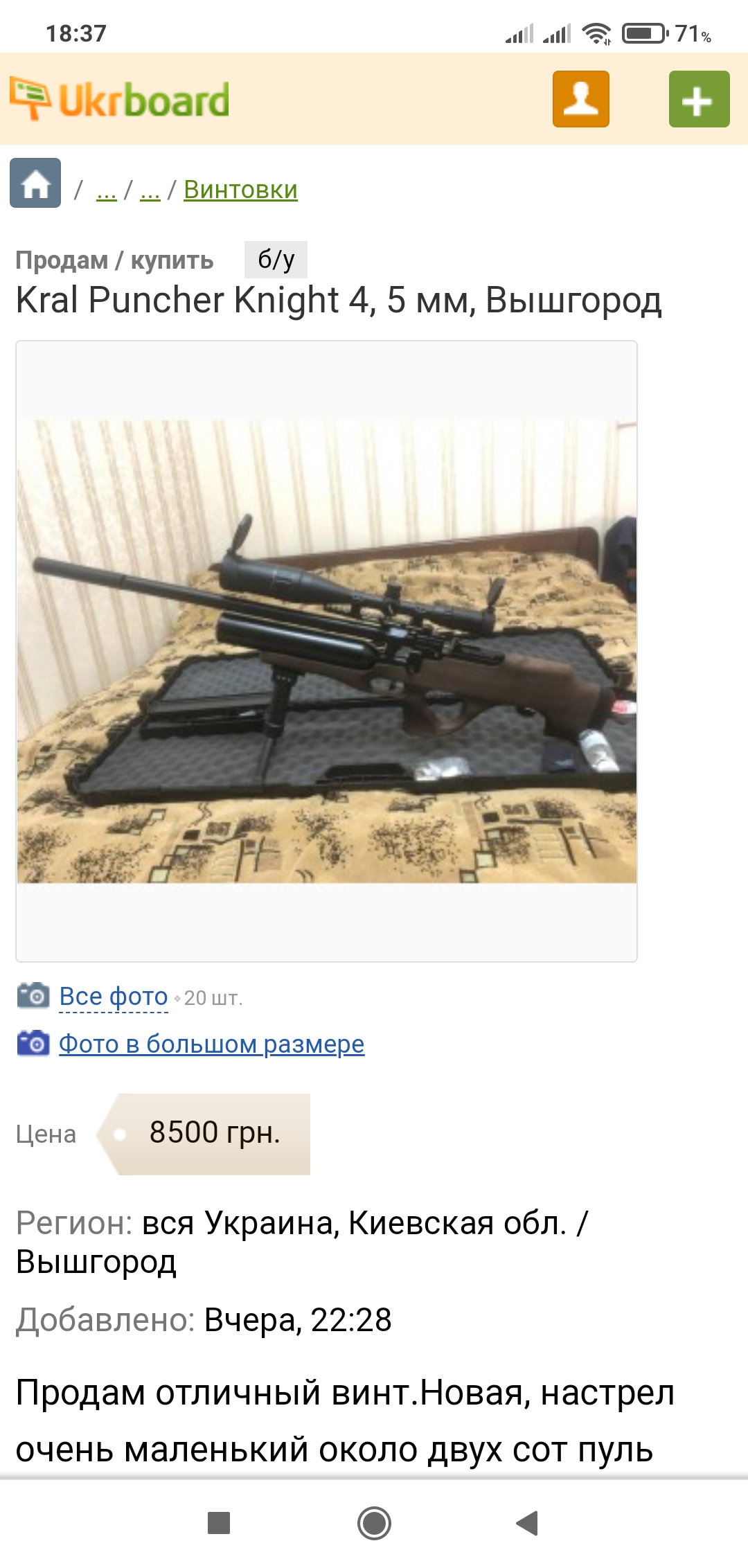
Task: View all photos via Все фото
Action: 114,997
